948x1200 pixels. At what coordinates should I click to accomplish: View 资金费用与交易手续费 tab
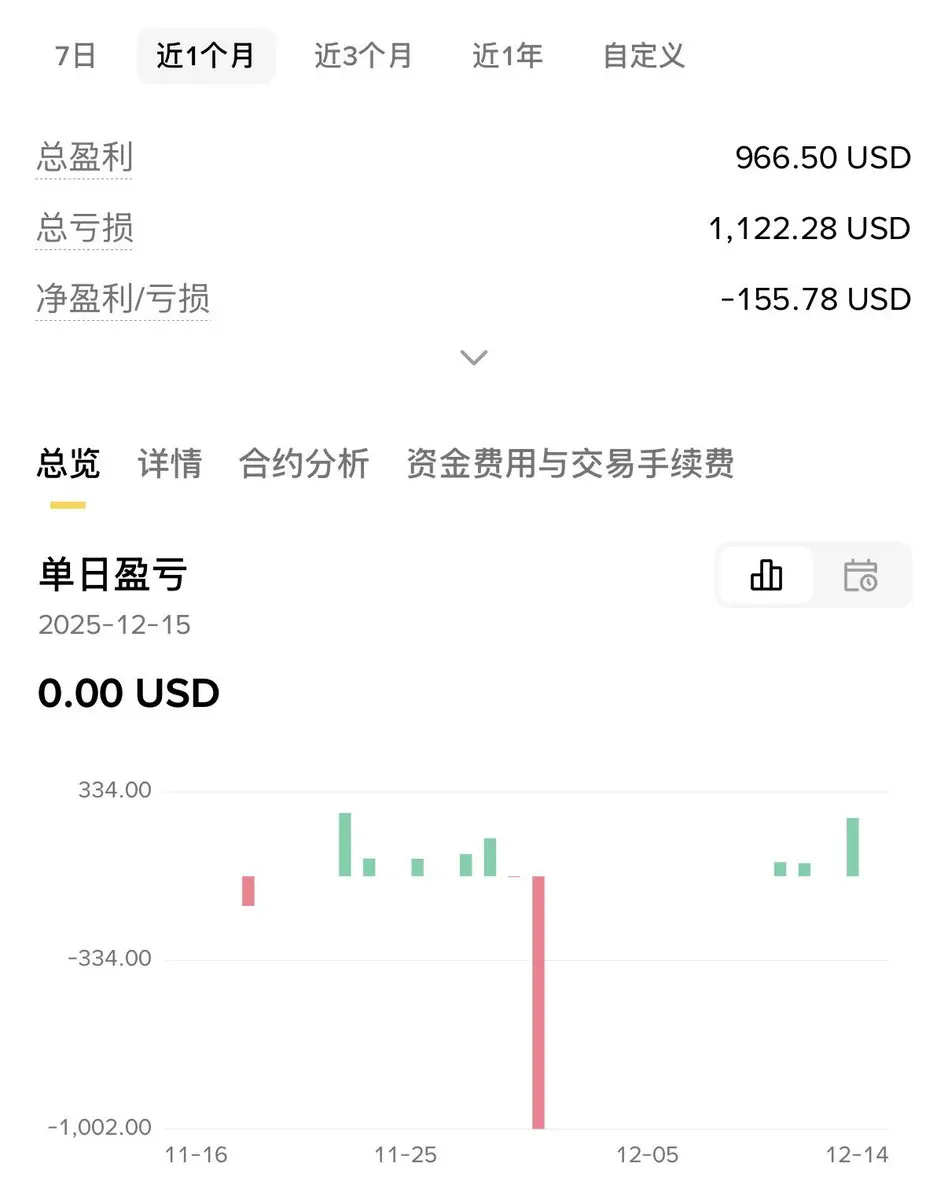pos(570,464)
